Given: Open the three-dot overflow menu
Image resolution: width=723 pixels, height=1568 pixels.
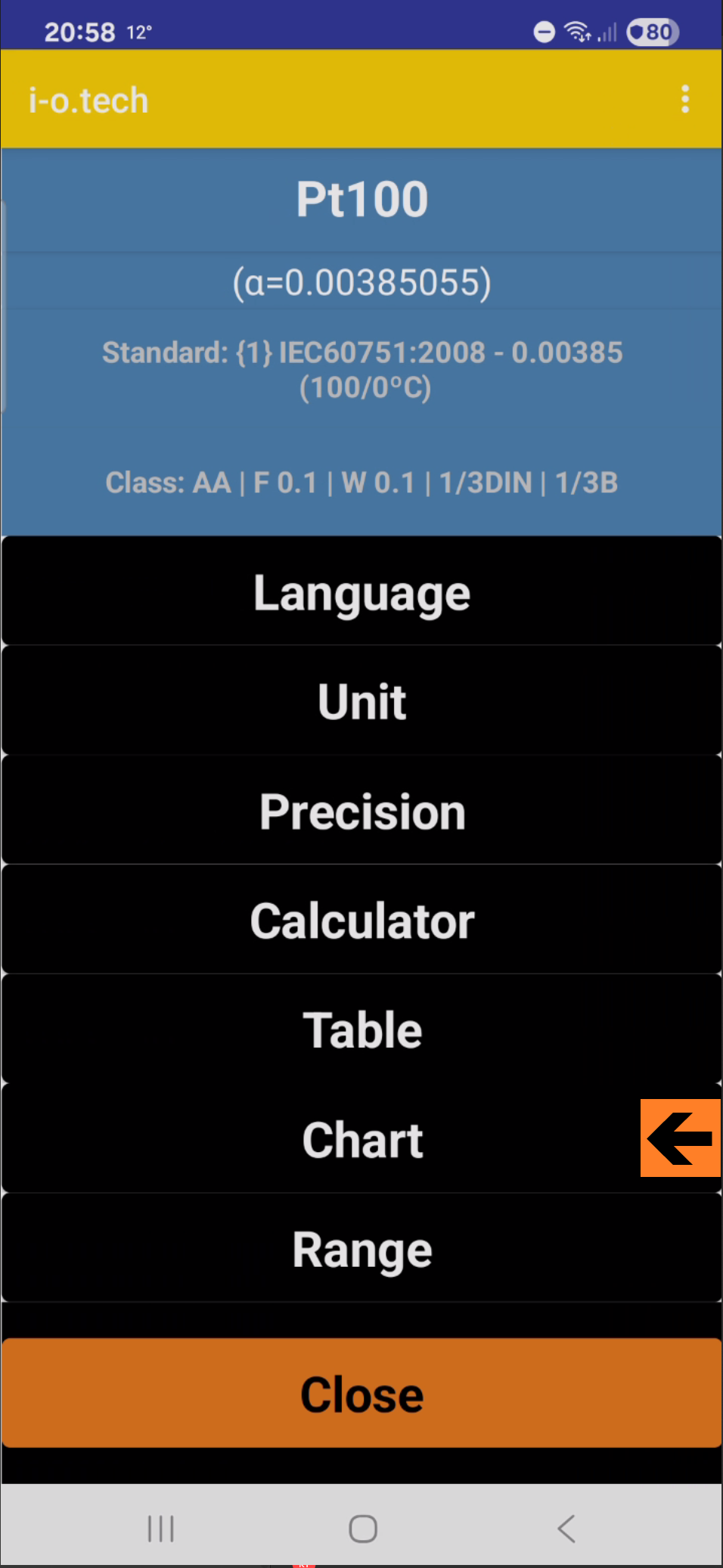Looking at the screenshot, I should [x=685, y=99].
